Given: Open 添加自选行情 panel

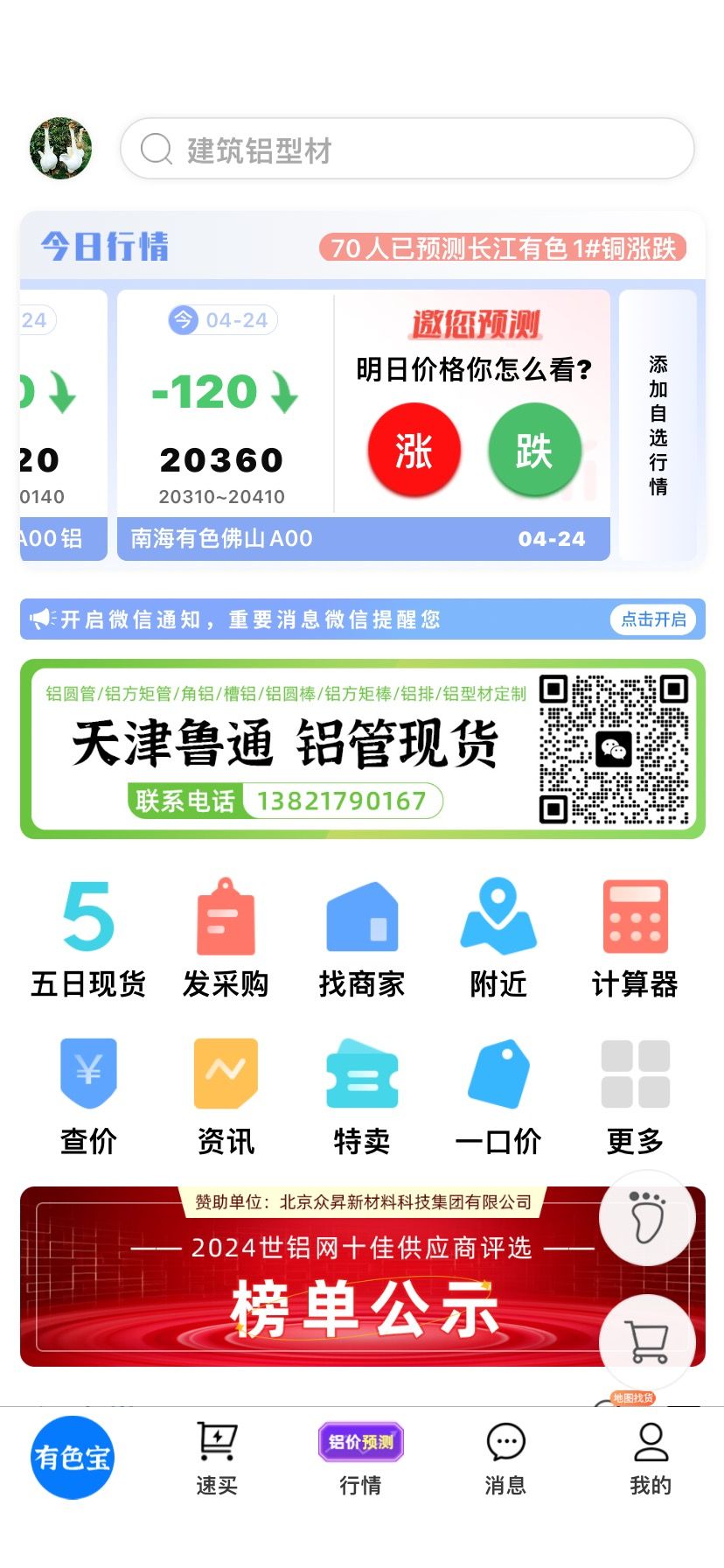Looking at the screenshot, I should 658,425.
